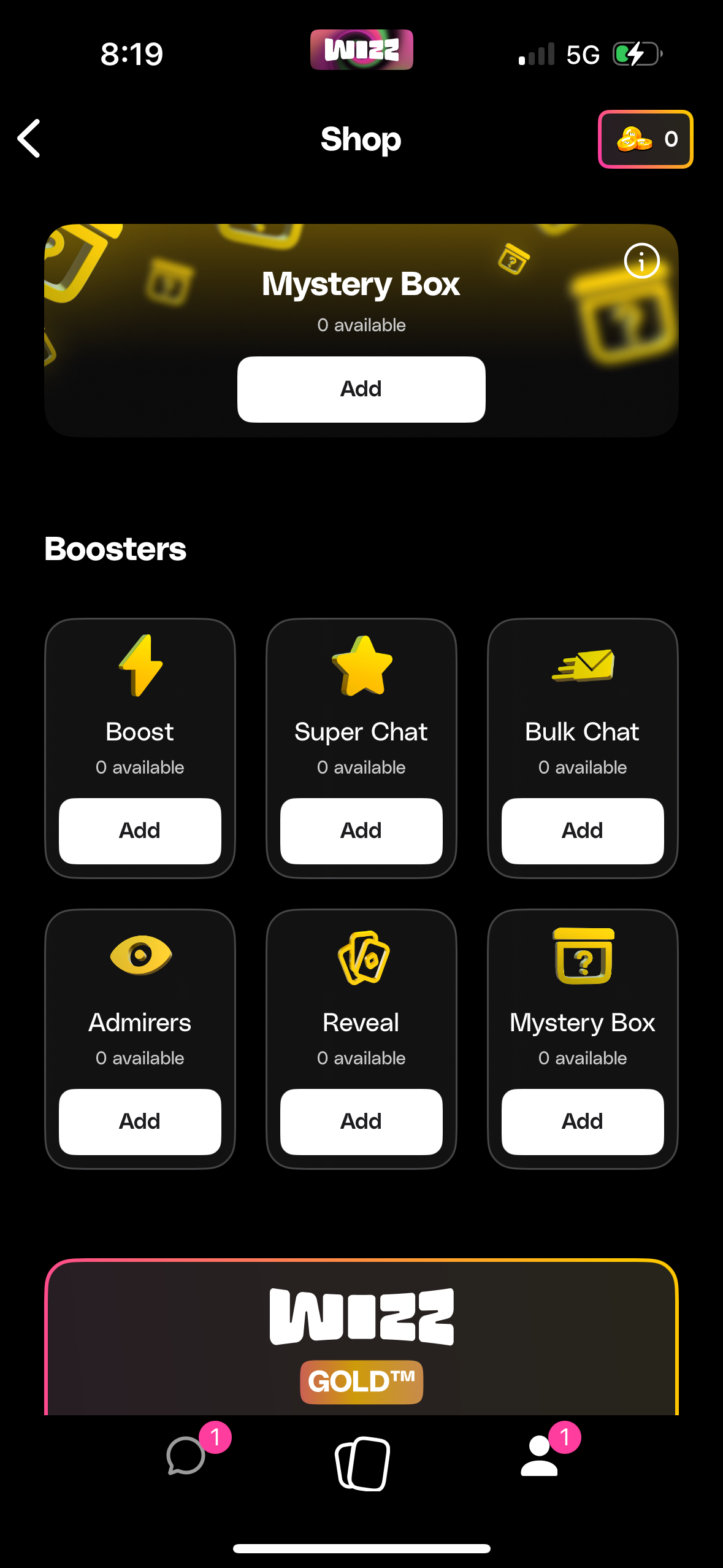Go back using the back arrow
Viewport: 723px width, 1568px height.
pyautogui.click(x=29, y=139)
